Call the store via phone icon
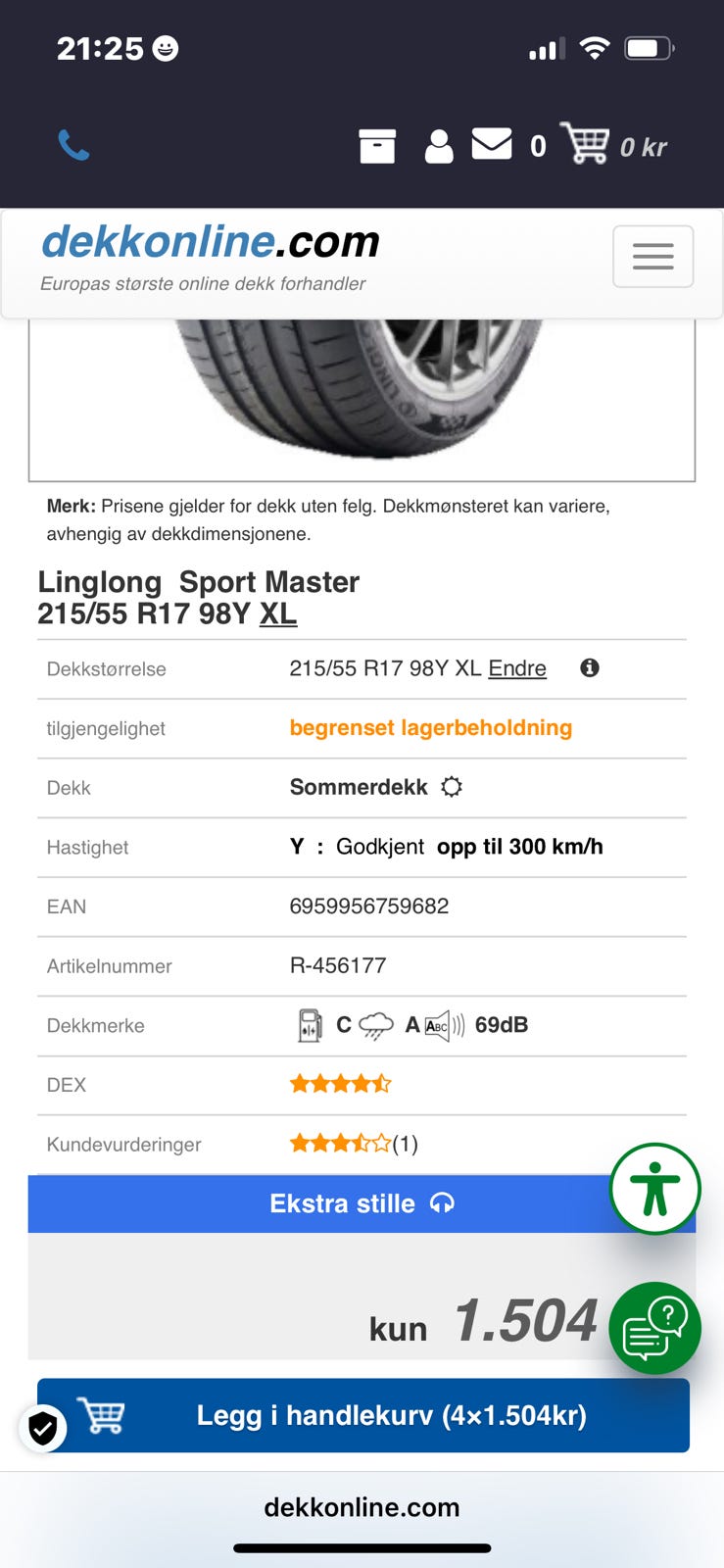 73,146
